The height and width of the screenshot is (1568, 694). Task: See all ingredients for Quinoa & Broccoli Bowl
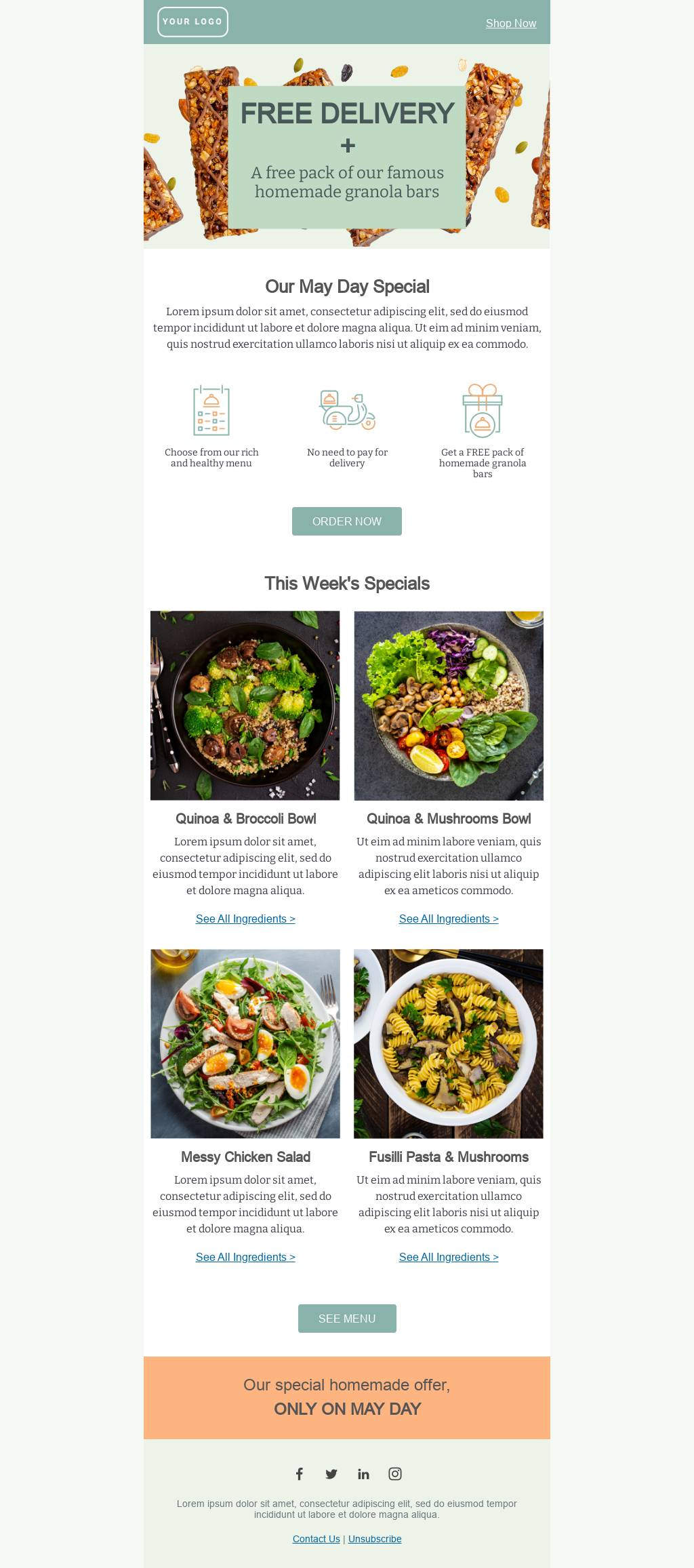pos(245,919)
